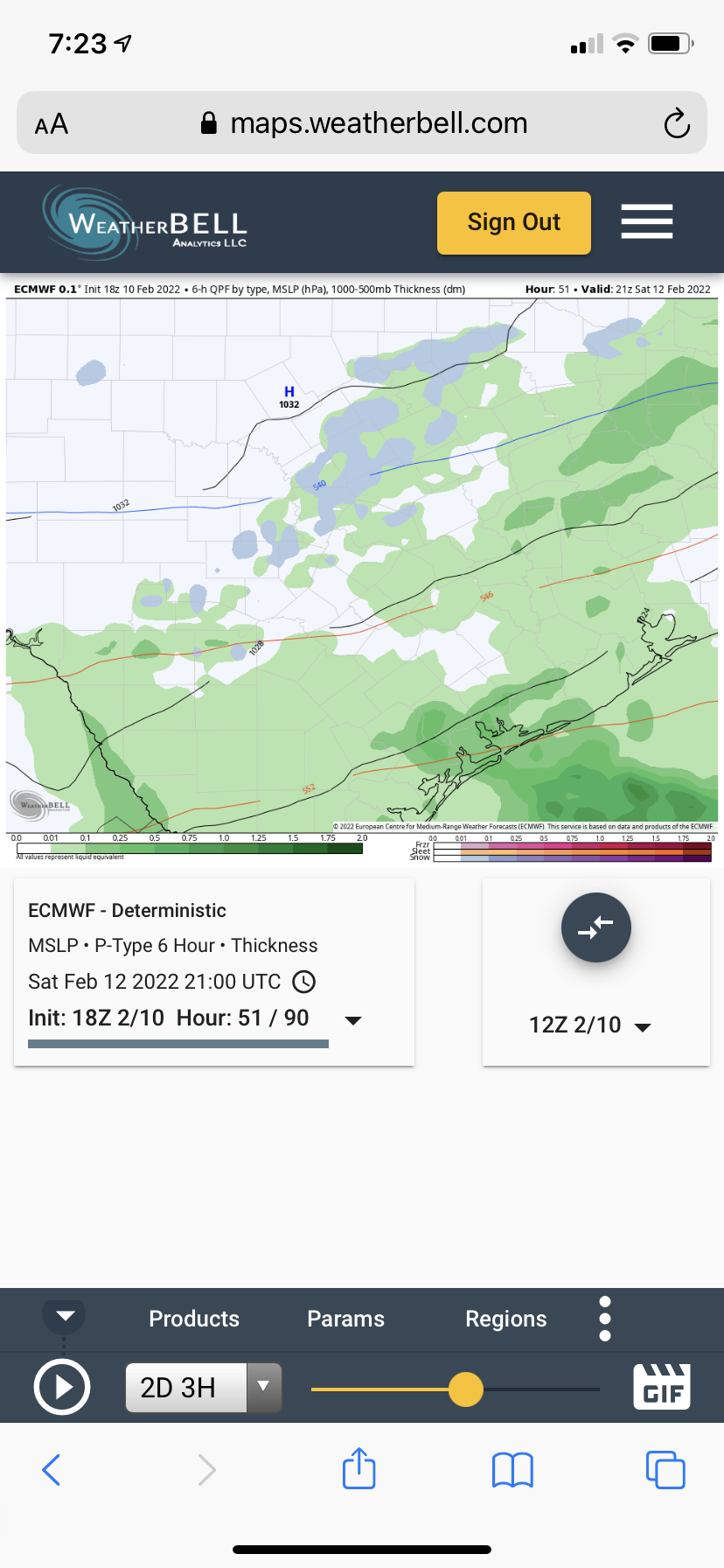724x1568 pixels.
Task: Open the hamburger menu
Action: pyautogui.click(x=646, y=221)
